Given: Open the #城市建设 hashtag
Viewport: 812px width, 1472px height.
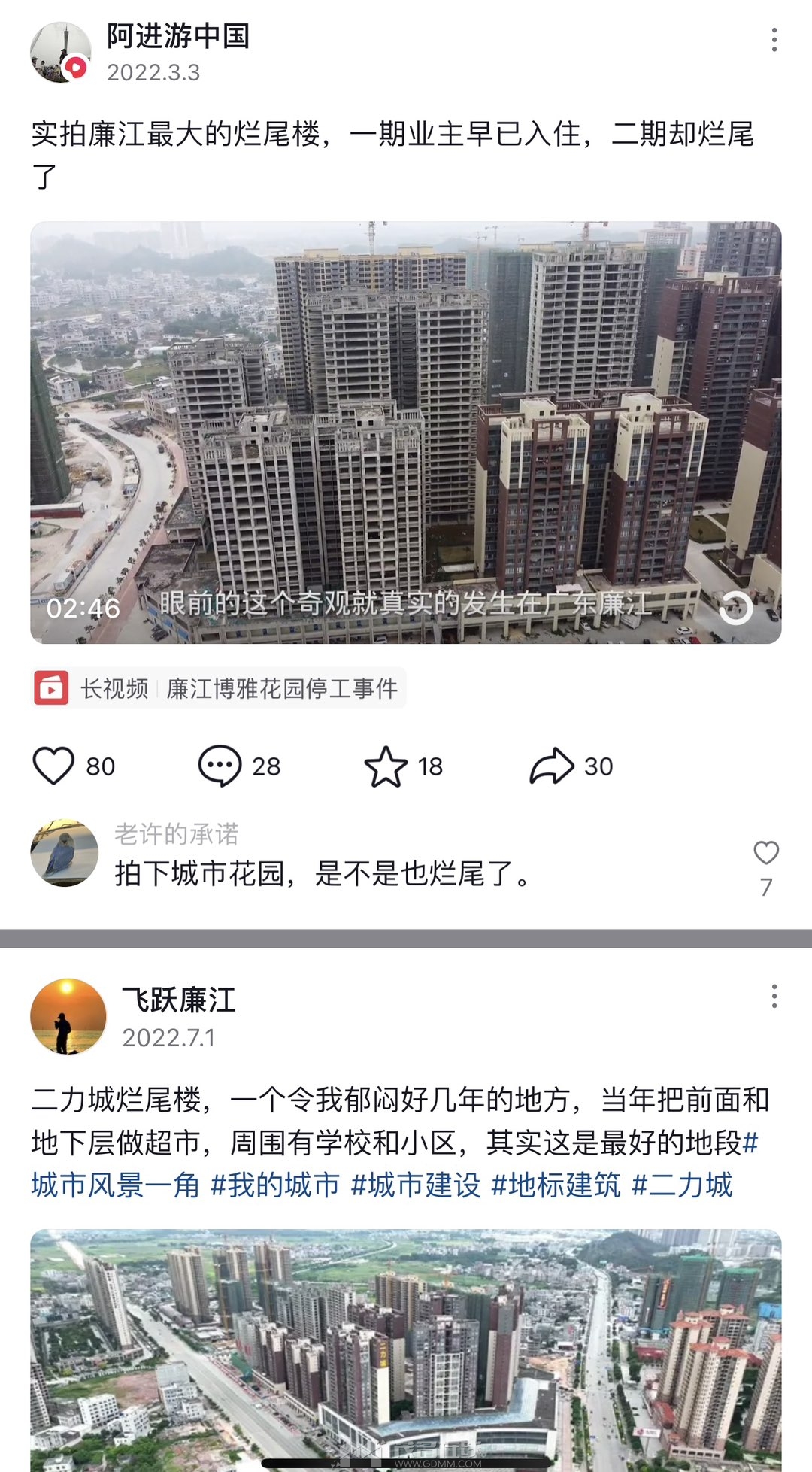Looking at the screenshot, I should click(415, 1185).
